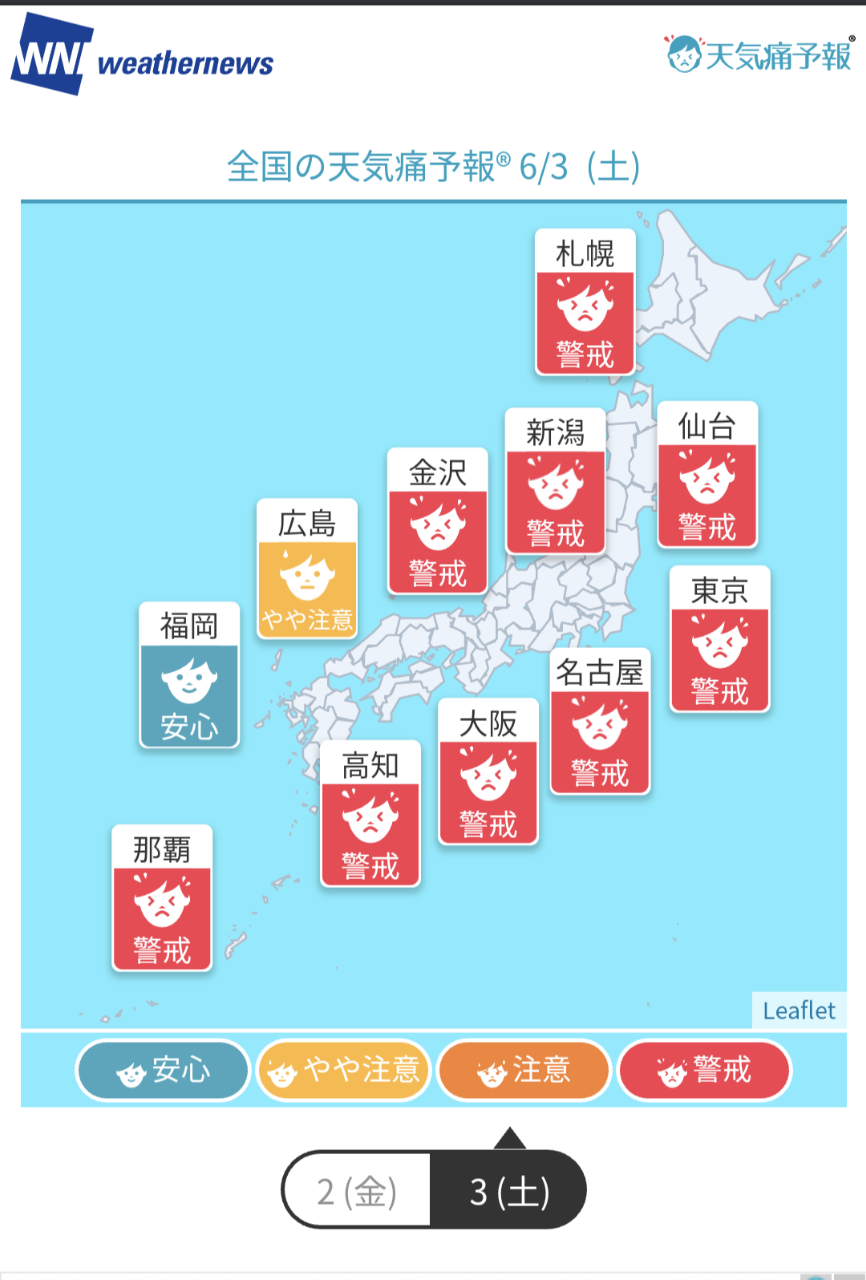Tap the Nagoya (名古屋) forecast marker
Image resolution: width=866 pixels, height=1280 pixels.
click(x=600, y=721)
